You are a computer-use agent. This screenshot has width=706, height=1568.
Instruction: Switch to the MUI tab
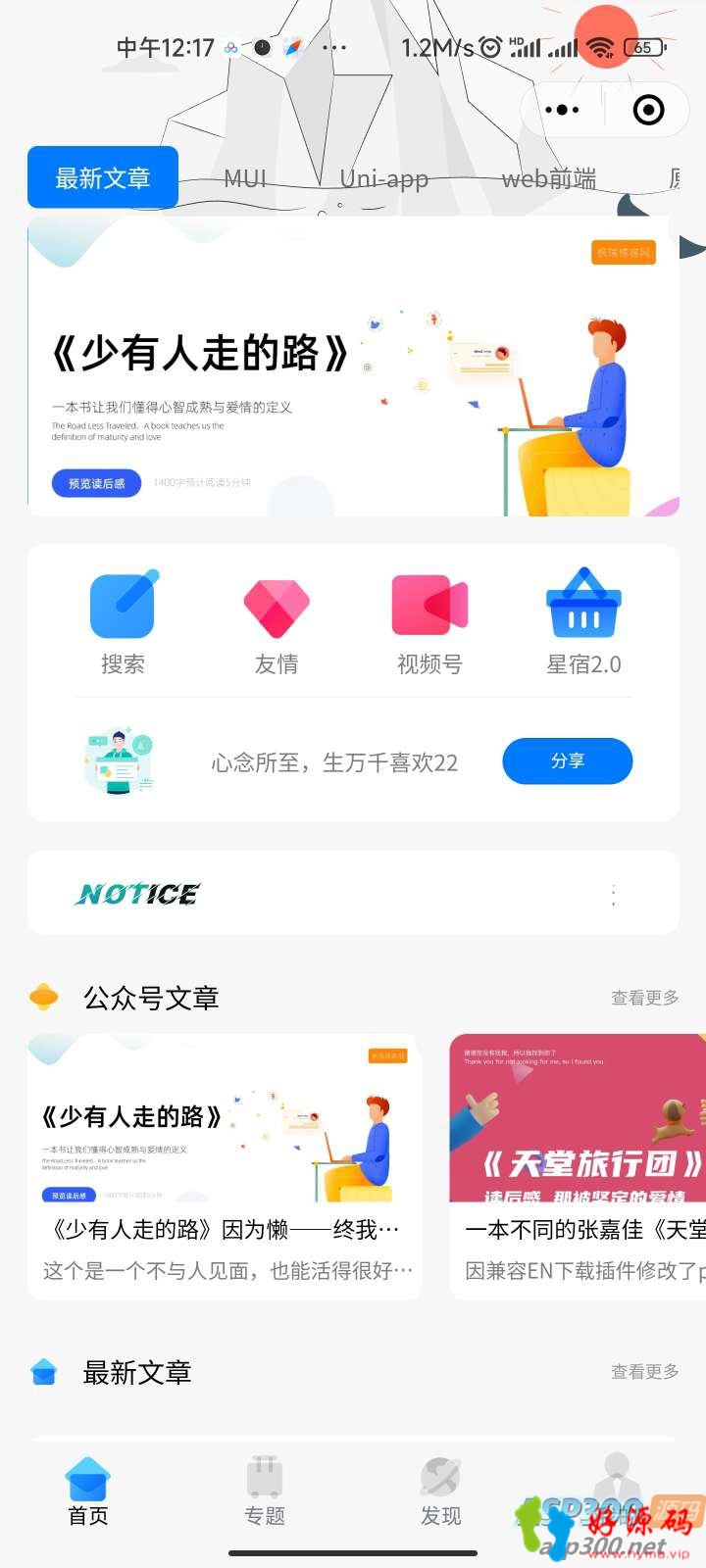(x=245, y=178)
